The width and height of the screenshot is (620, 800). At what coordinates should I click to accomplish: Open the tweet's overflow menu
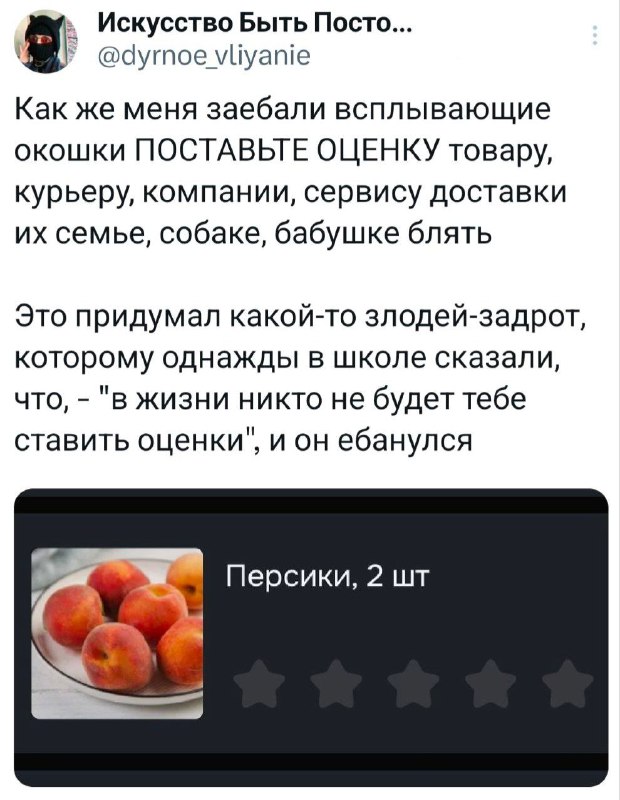tap(597, 38)
